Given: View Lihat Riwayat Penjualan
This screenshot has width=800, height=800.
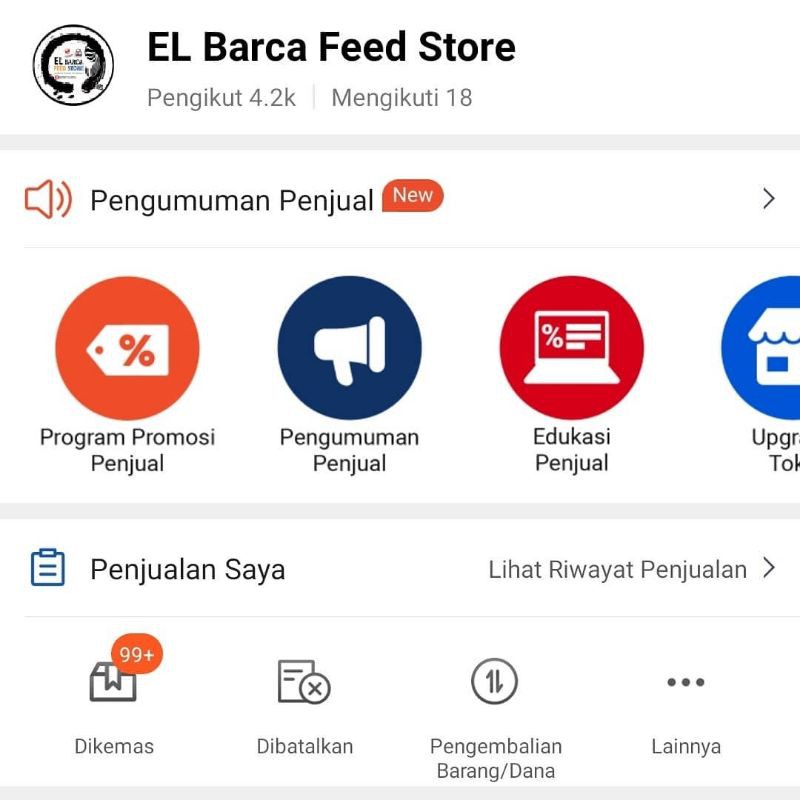Looking at the screenshot, I should (630, 570).
